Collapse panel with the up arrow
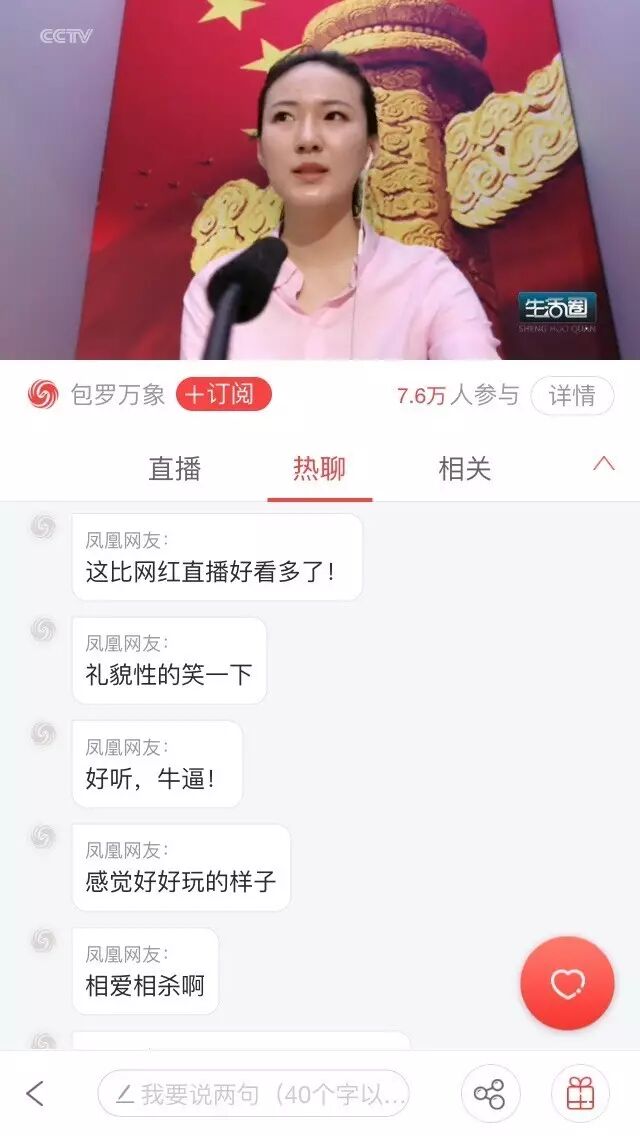This screenshot has width=640, height=1136. click(x=604, y=464)
